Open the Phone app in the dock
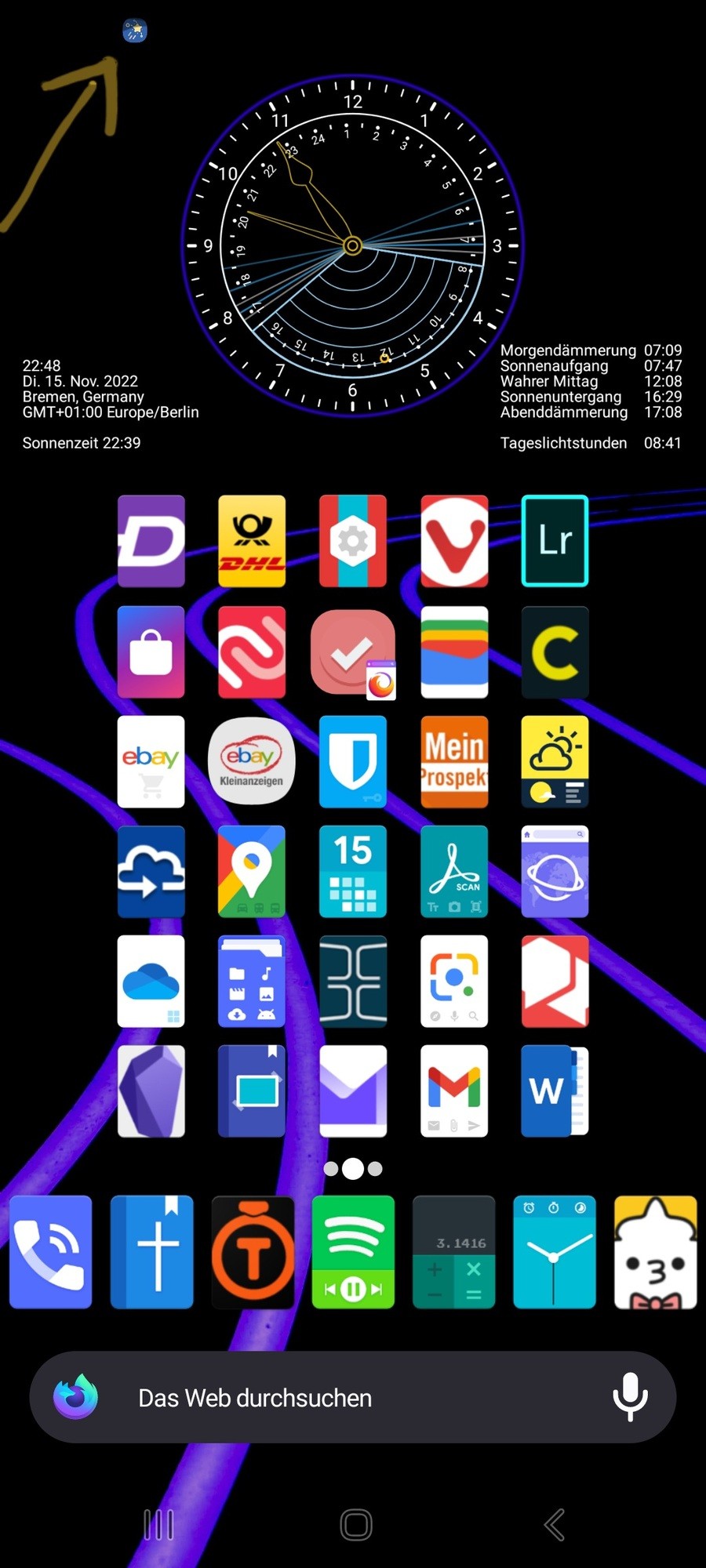 (50, 1252)
